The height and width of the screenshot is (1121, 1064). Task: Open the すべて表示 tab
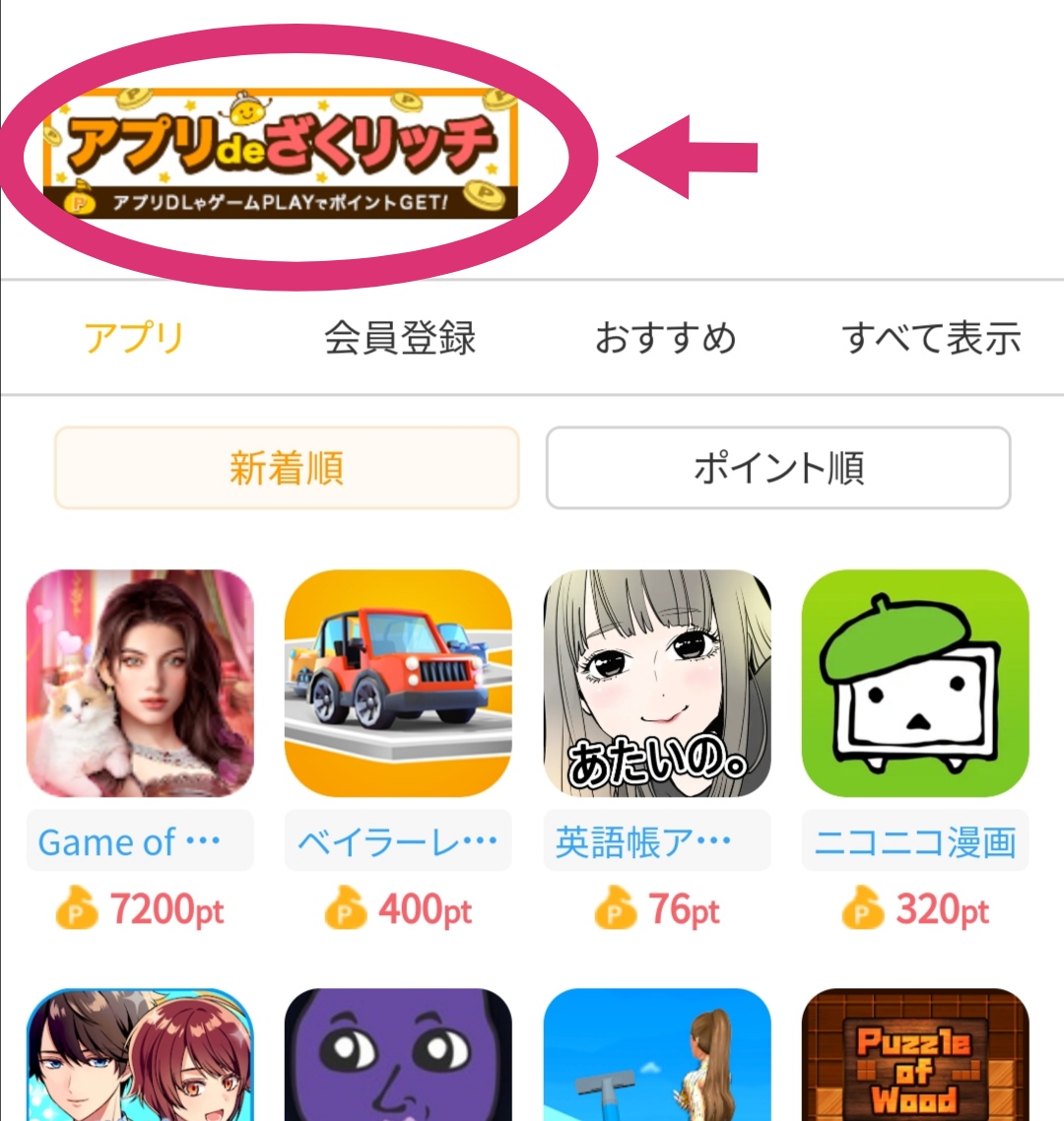tap(931, 338)
